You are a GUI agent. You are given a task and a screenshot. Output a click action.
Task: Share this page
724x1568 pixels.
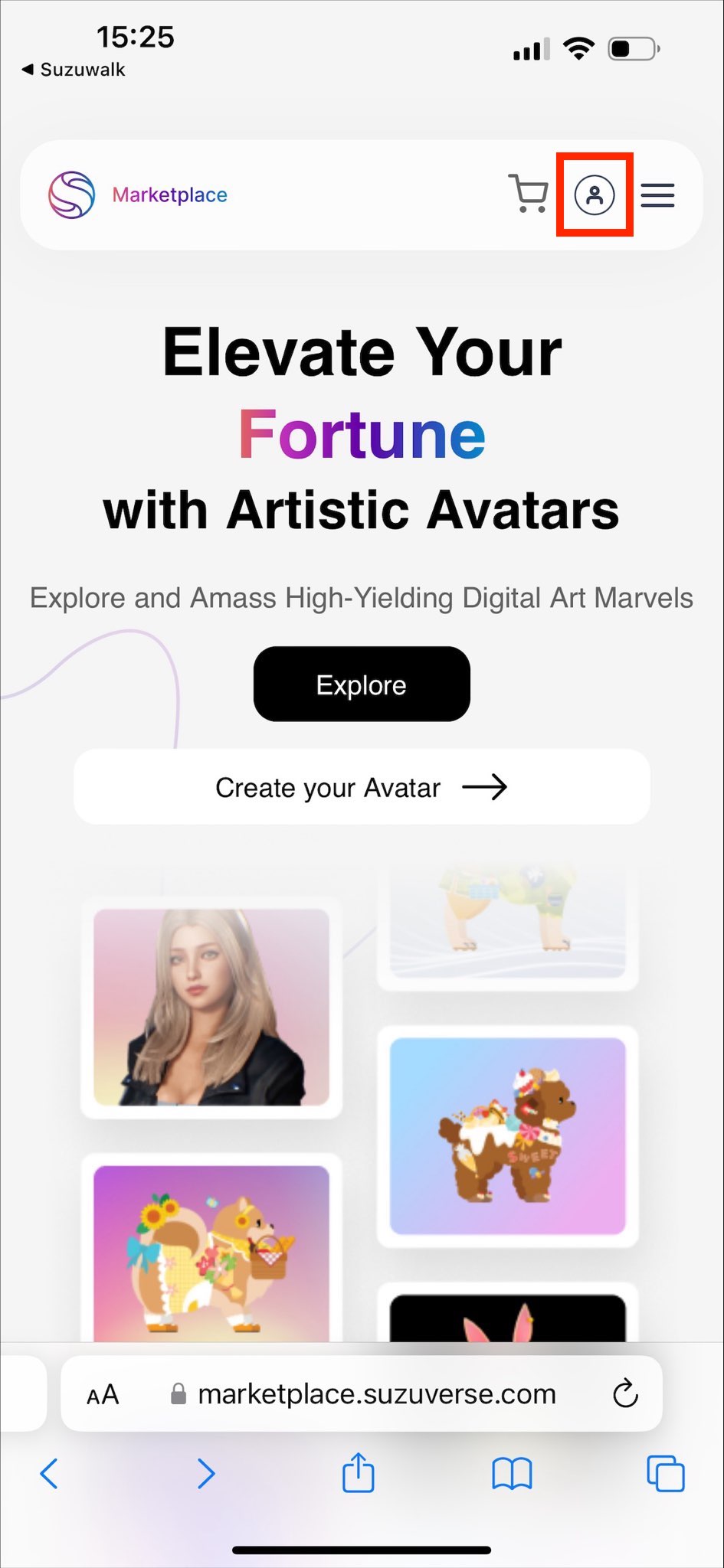point(358,1473)
